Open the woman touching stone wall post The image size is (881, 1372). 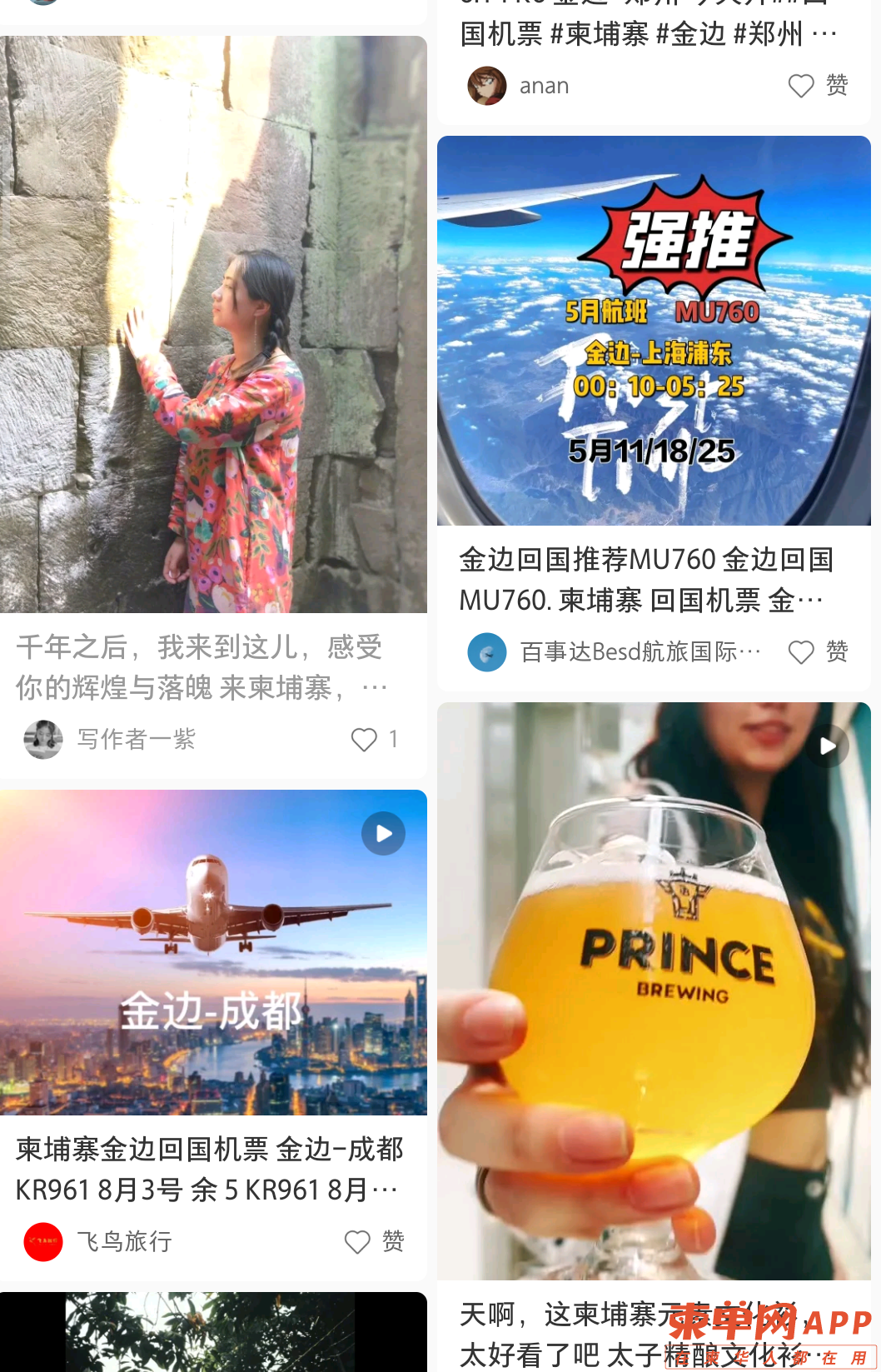(213, 325)
